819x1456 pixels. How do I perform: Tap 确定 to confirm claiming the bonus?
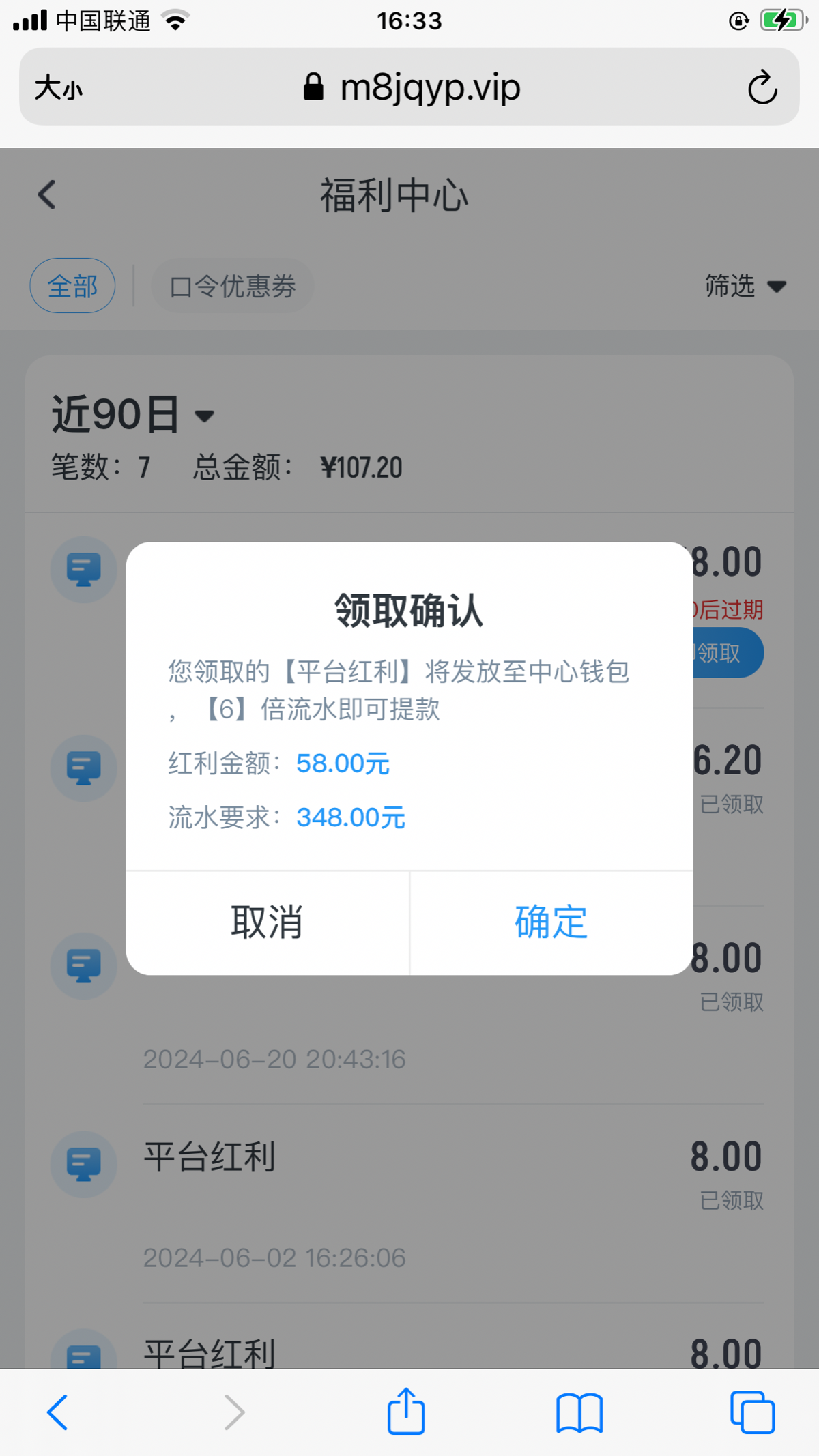pyautogui.click(x=551, y=922)
